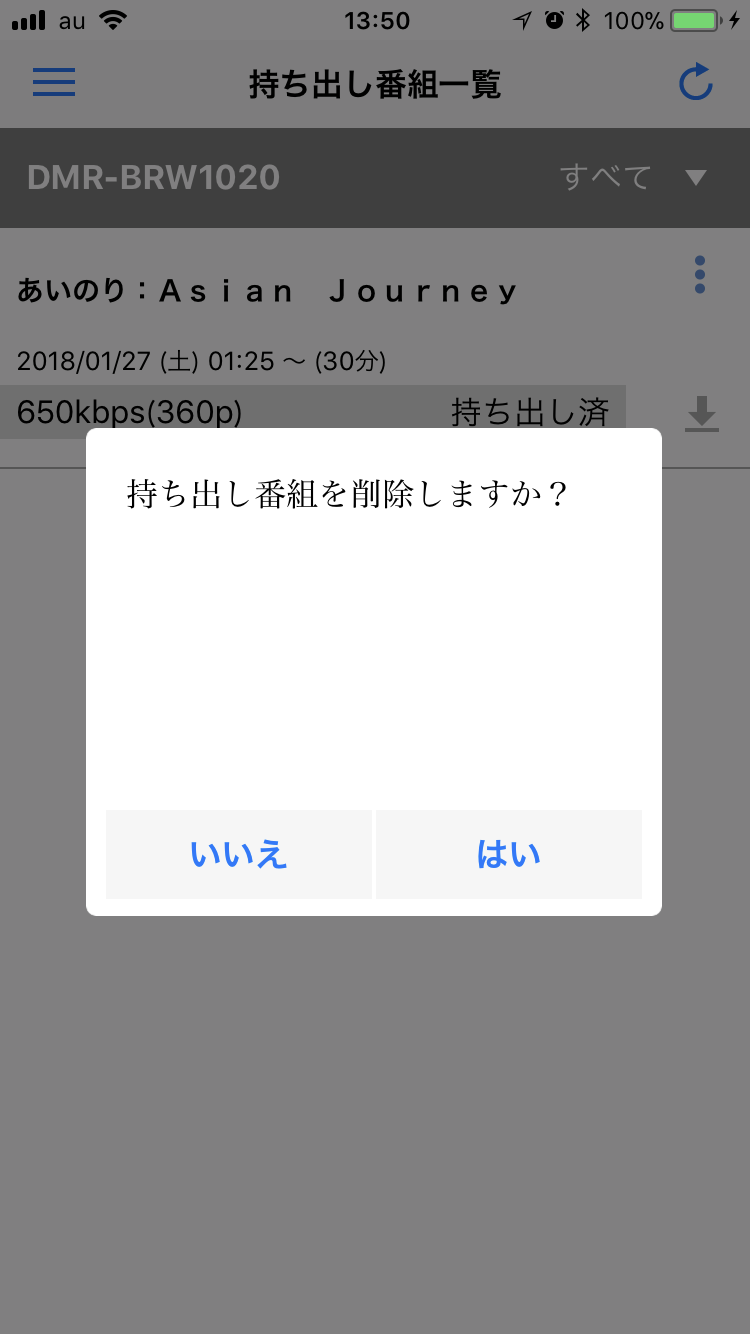The height and width of the screenshot is (1334, 750).
Task: Open the あいのり:Asian Journey program entry
Action: tap(268, 292)
